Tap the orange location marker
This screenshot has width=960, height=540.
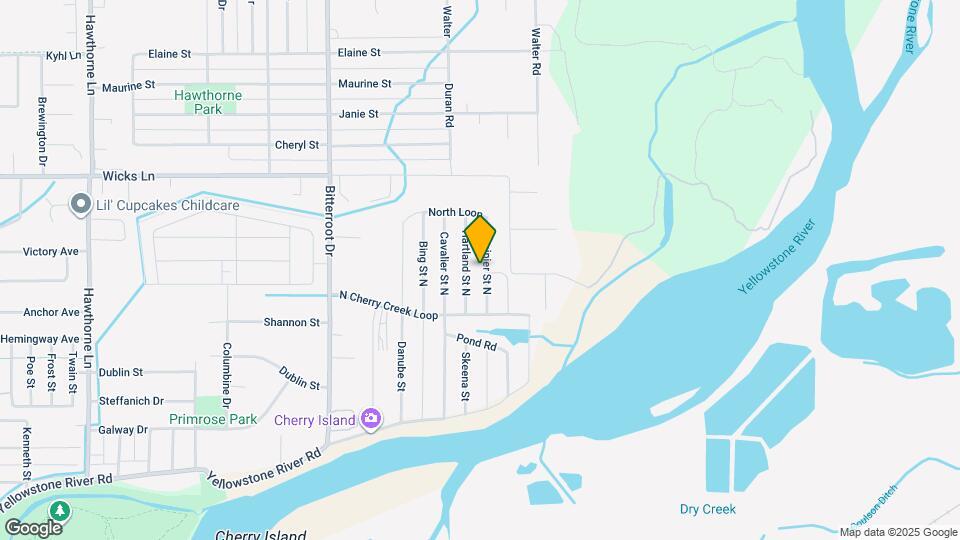click(x=480, y=240)
